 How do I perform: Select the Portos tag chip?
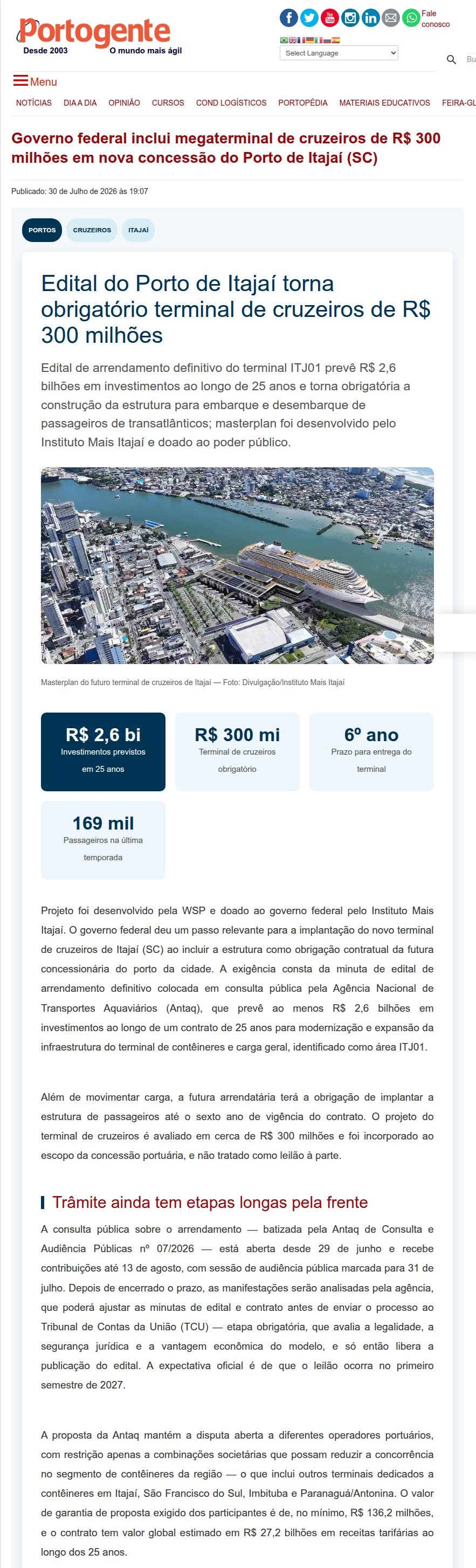click(x=42, y=230)
